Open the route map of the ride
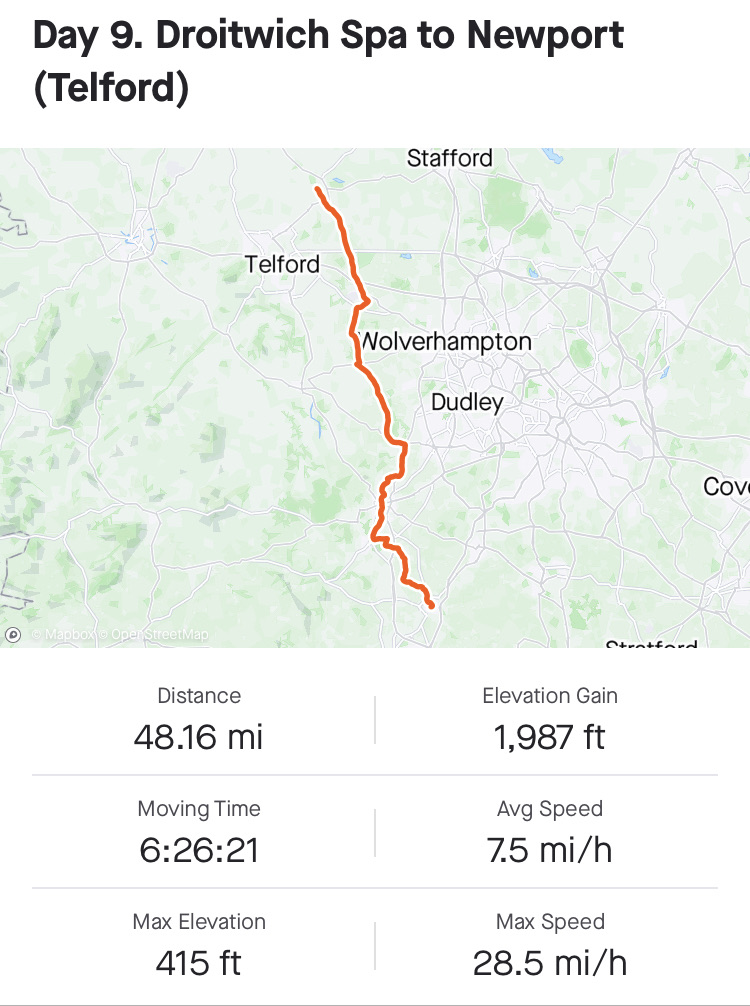The width and height of the screenshot is (750, 1006). (x=375, y=398)
